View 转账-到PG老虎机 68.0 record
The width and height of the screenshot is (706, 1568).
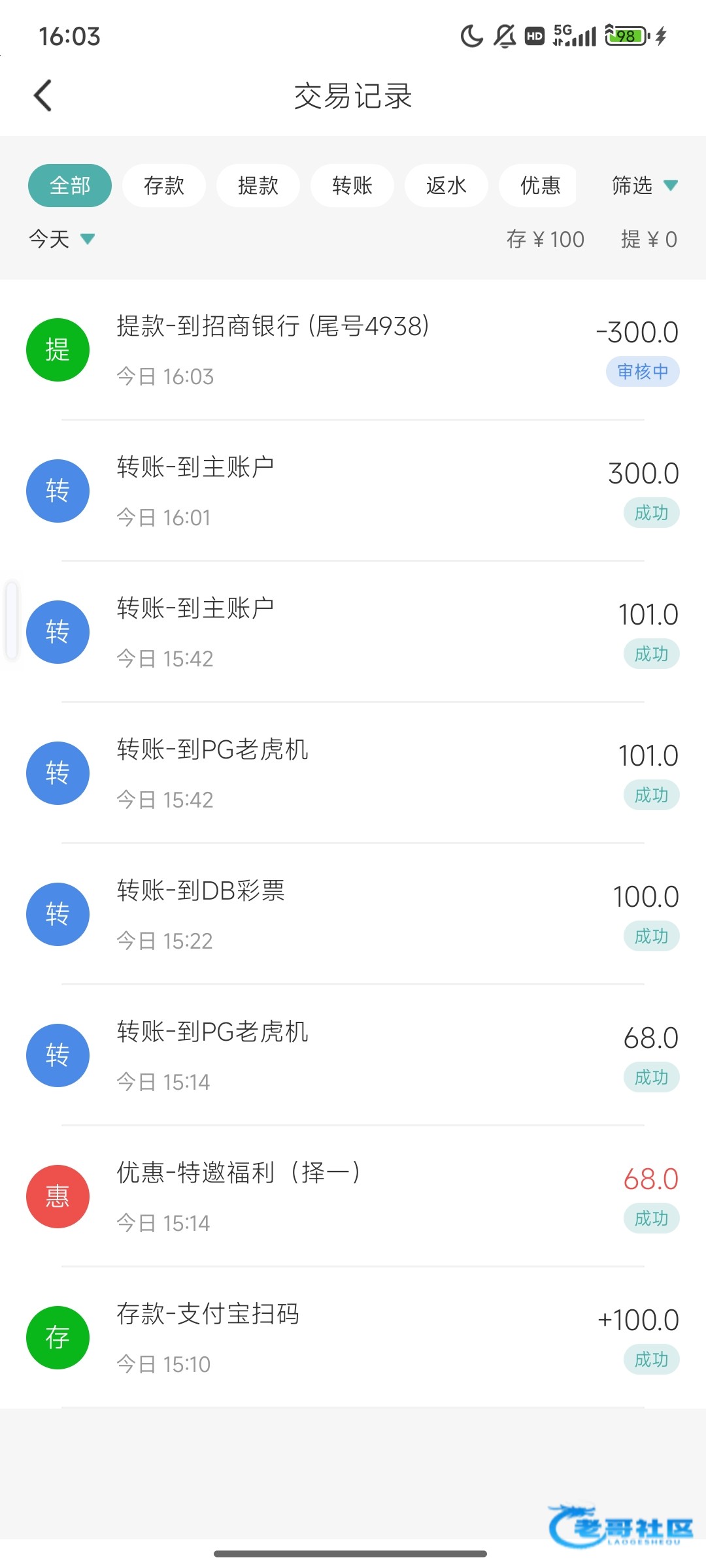click(353, 1056)
